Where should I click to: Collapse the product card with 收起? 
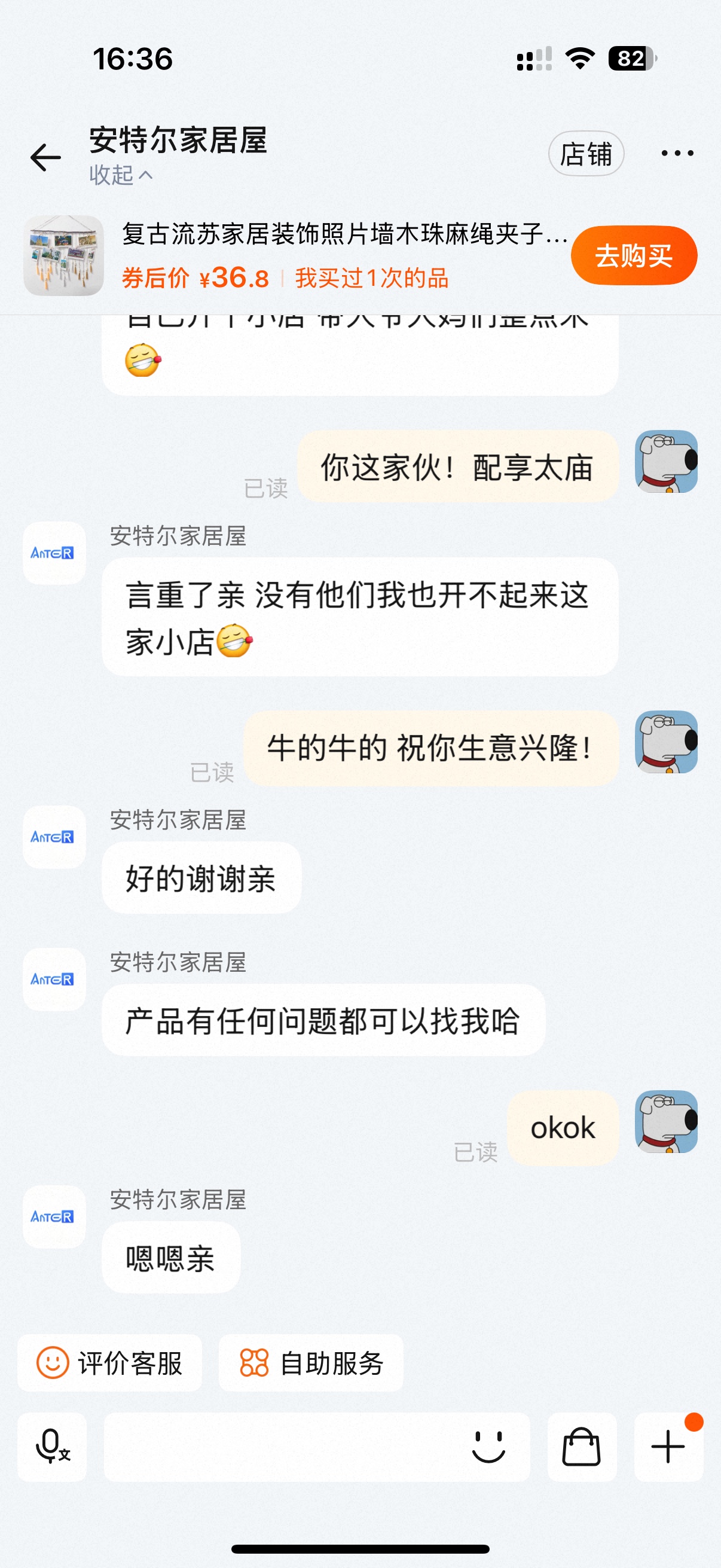click(x=120, y=175)
